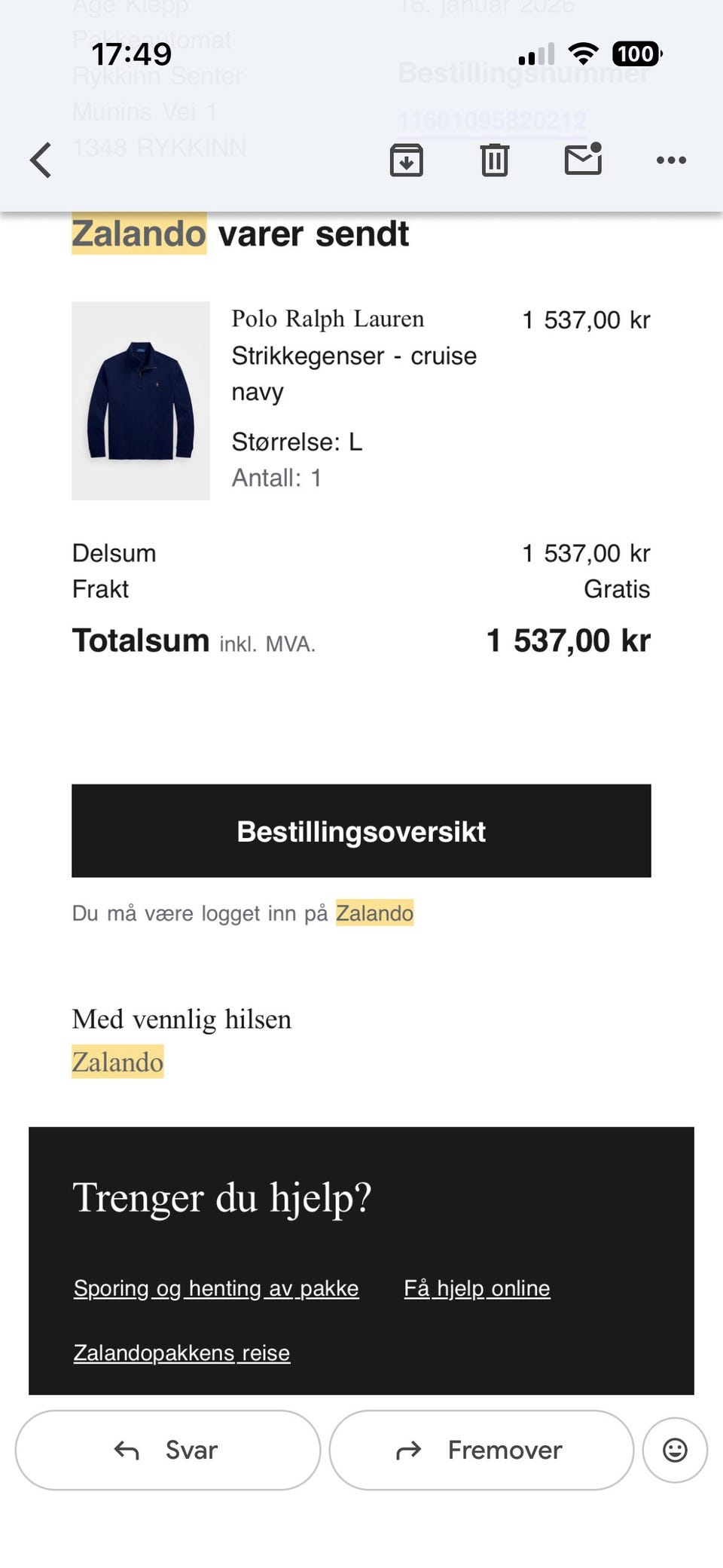The width and height of the screenshot is (723, 1568).
Task: Delete the email using the trash icon
Action: point(494,160)
